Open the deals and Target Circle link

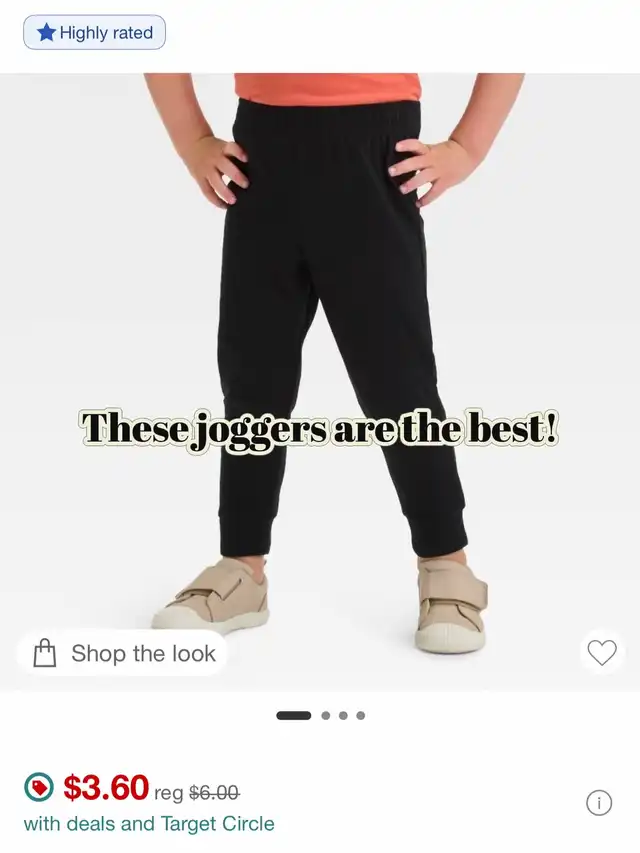pos(149,824)
